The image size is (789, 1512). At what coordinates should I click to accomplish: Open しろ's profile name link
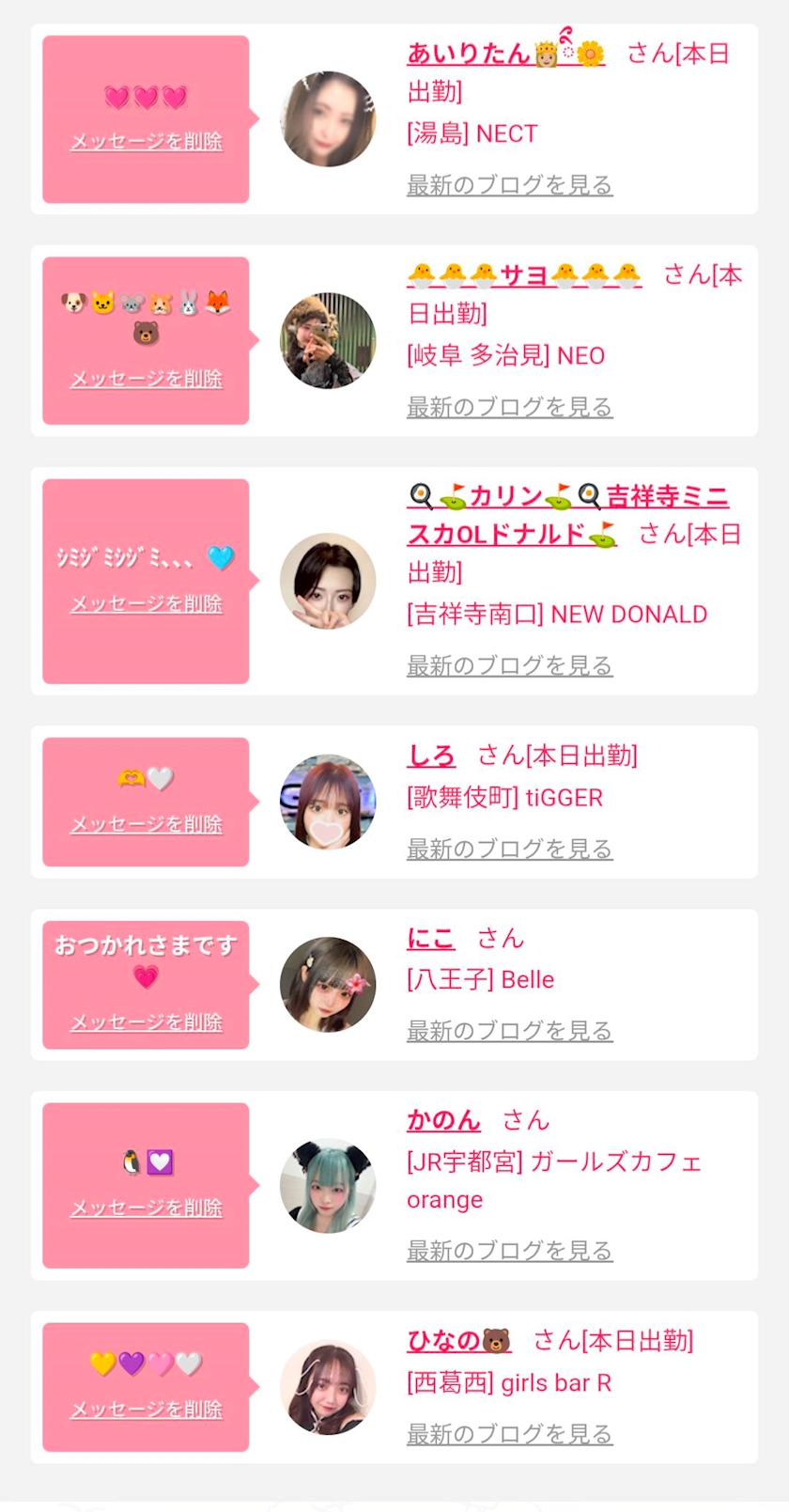point(431,756)
